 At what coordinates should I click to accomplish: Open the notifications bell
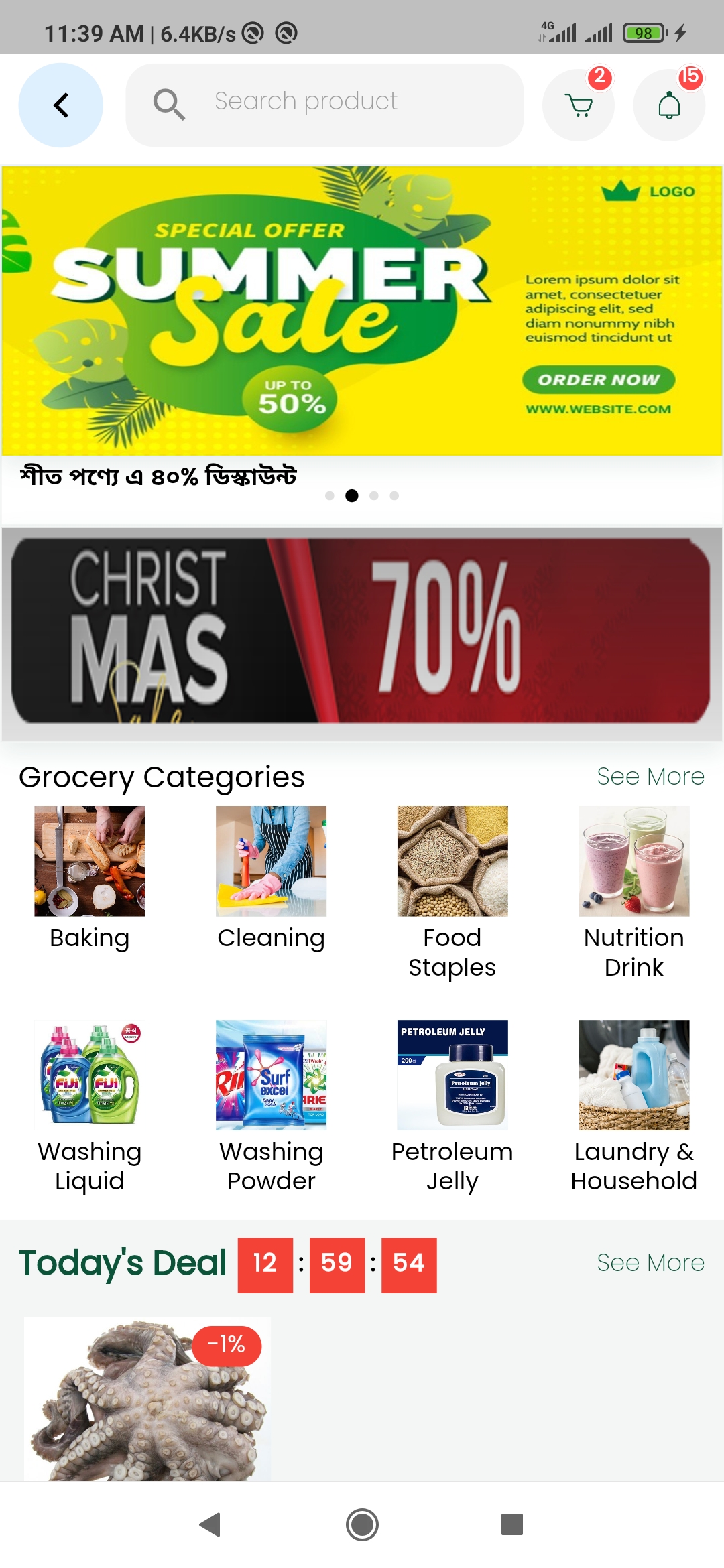click(669, 105)
